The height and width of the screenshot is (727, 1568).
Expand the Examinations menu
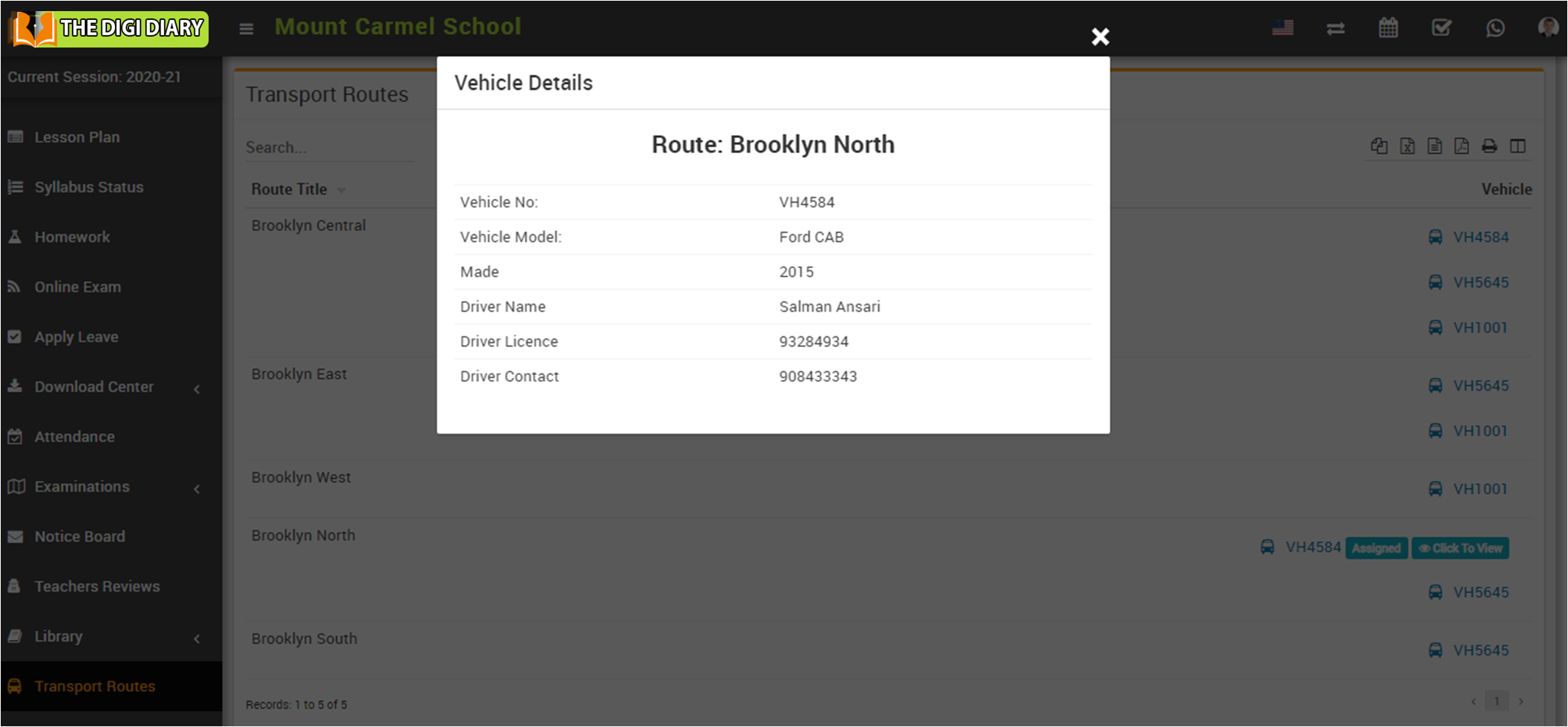82,486
